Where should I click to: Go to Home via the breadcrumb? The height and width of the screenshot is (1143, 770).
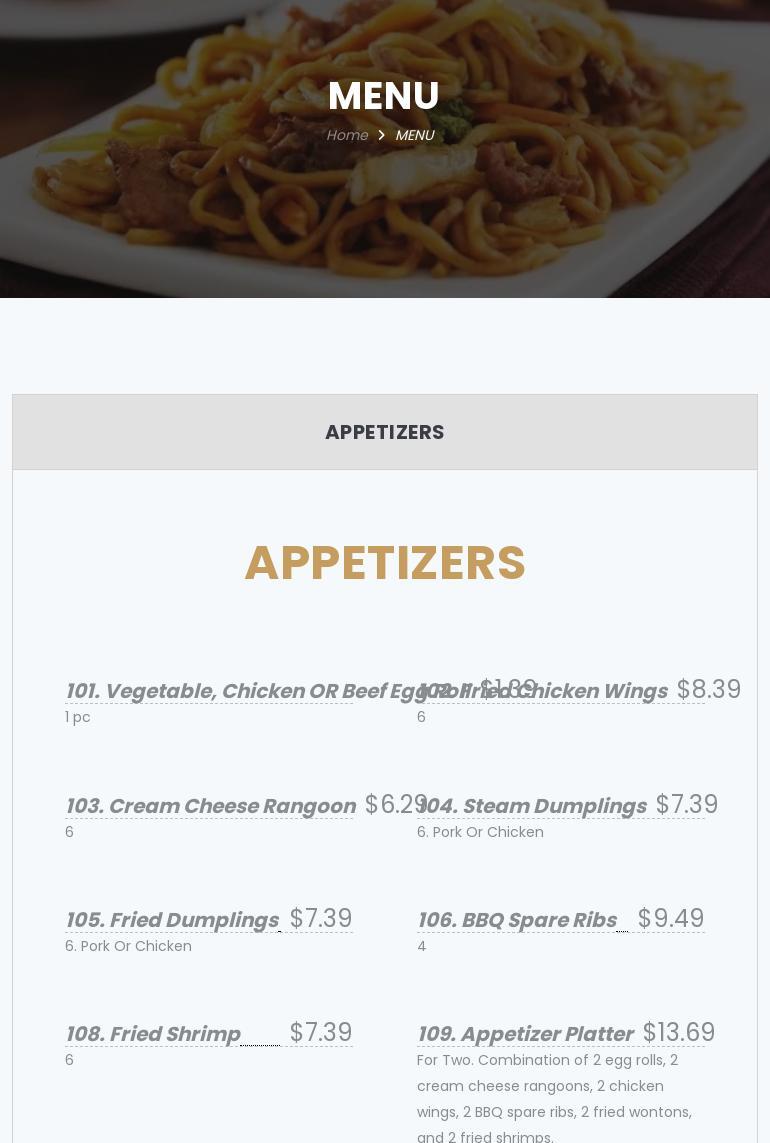[x=347, y=135]
